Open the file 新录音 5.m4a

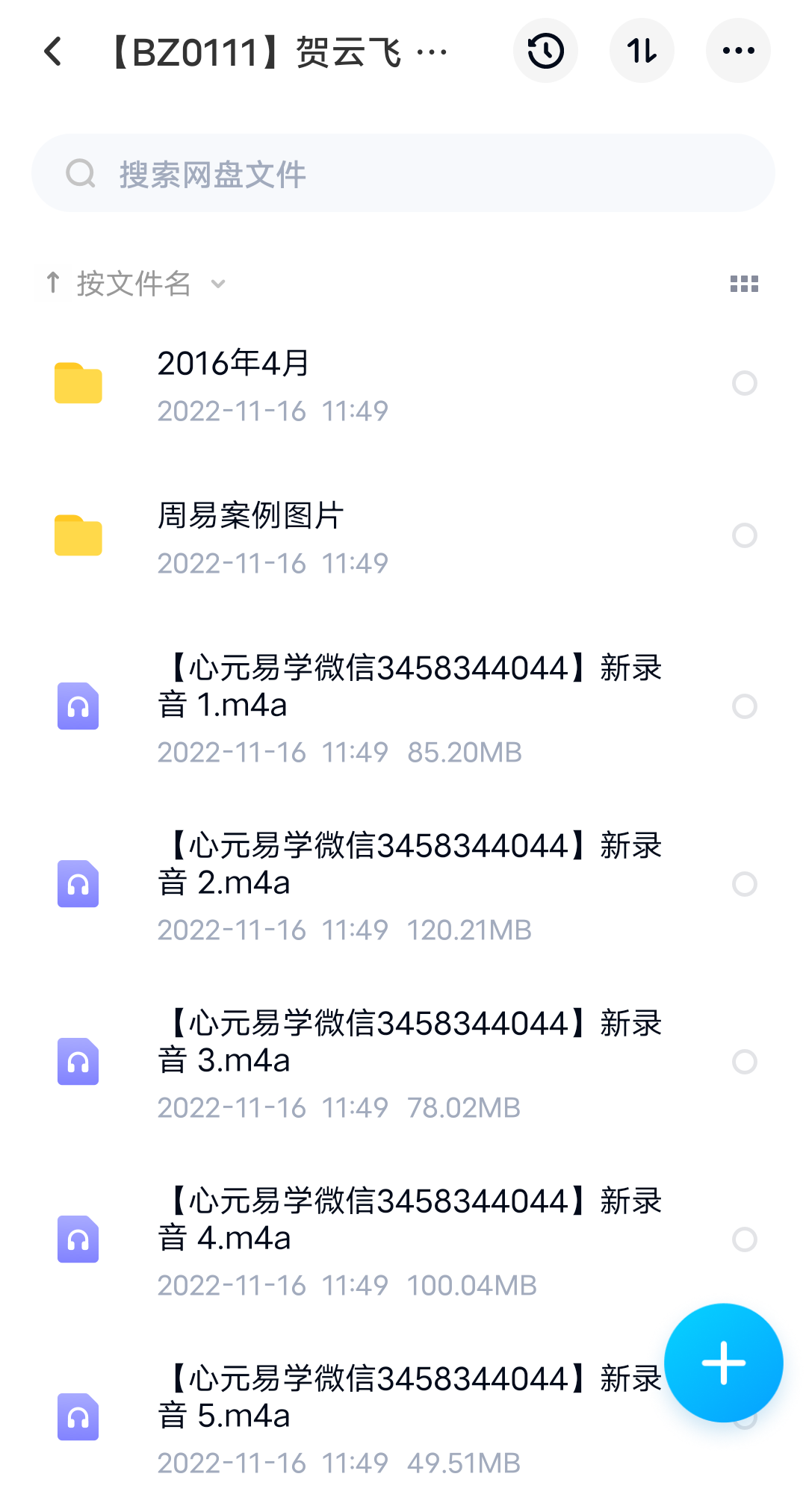pyautogui.click(x=373, y=1396)
